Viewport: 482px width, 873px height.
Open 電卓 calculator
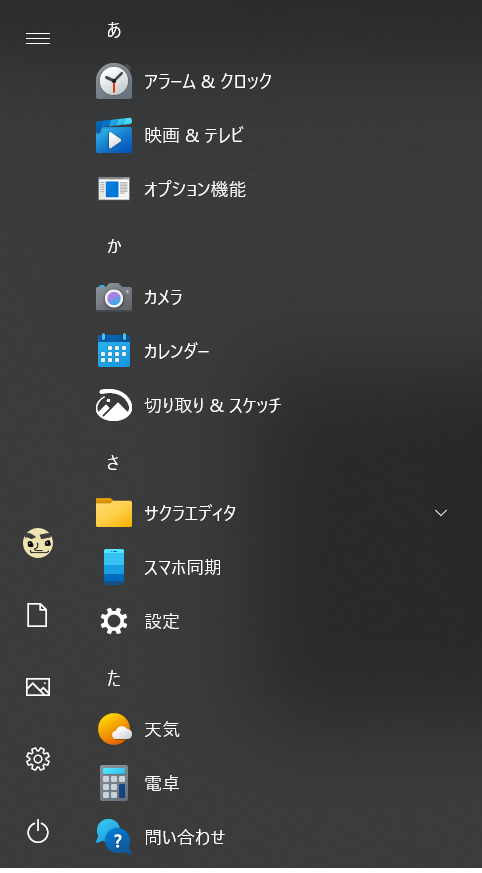click(x=273, y=783)
